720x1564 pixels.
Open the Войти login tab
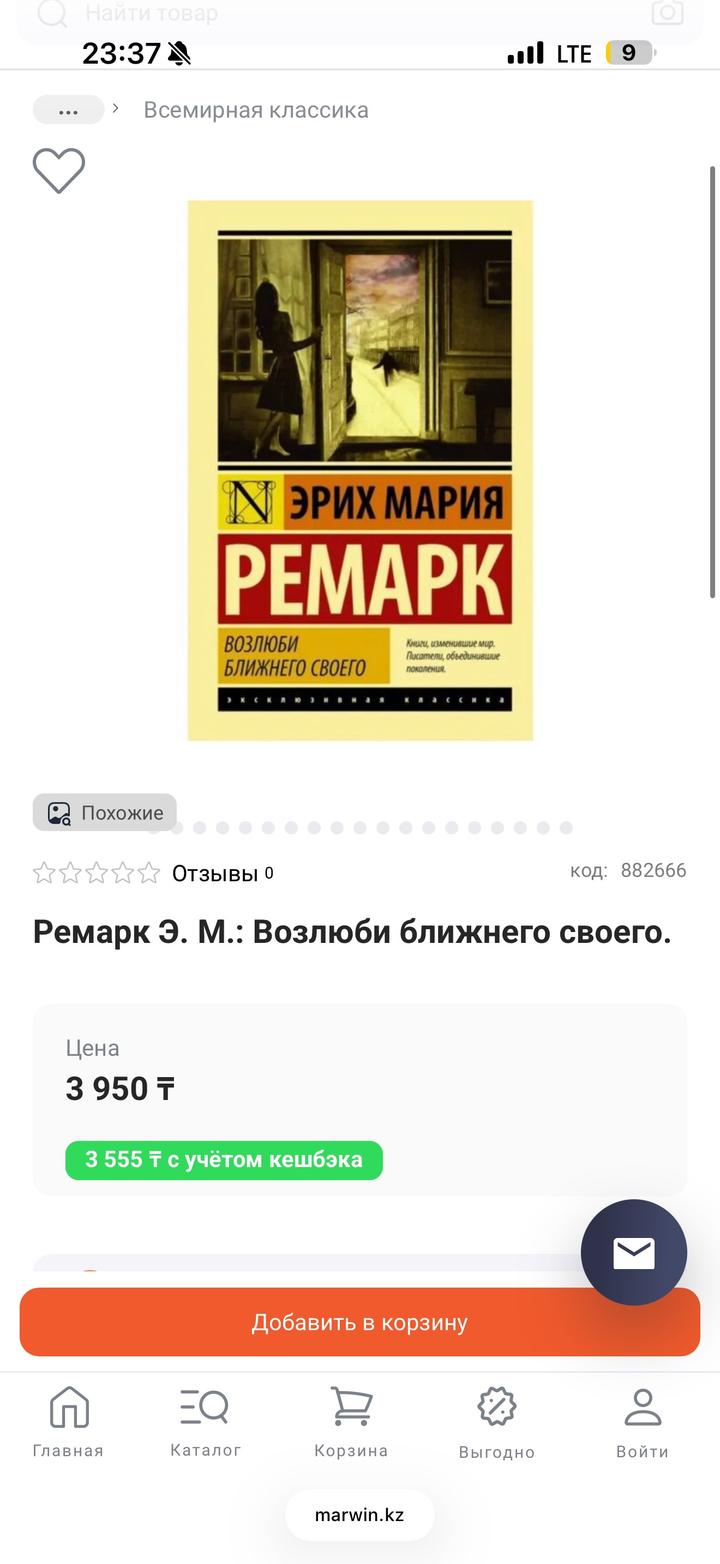pyautogui.click(x=642, y=1422)
